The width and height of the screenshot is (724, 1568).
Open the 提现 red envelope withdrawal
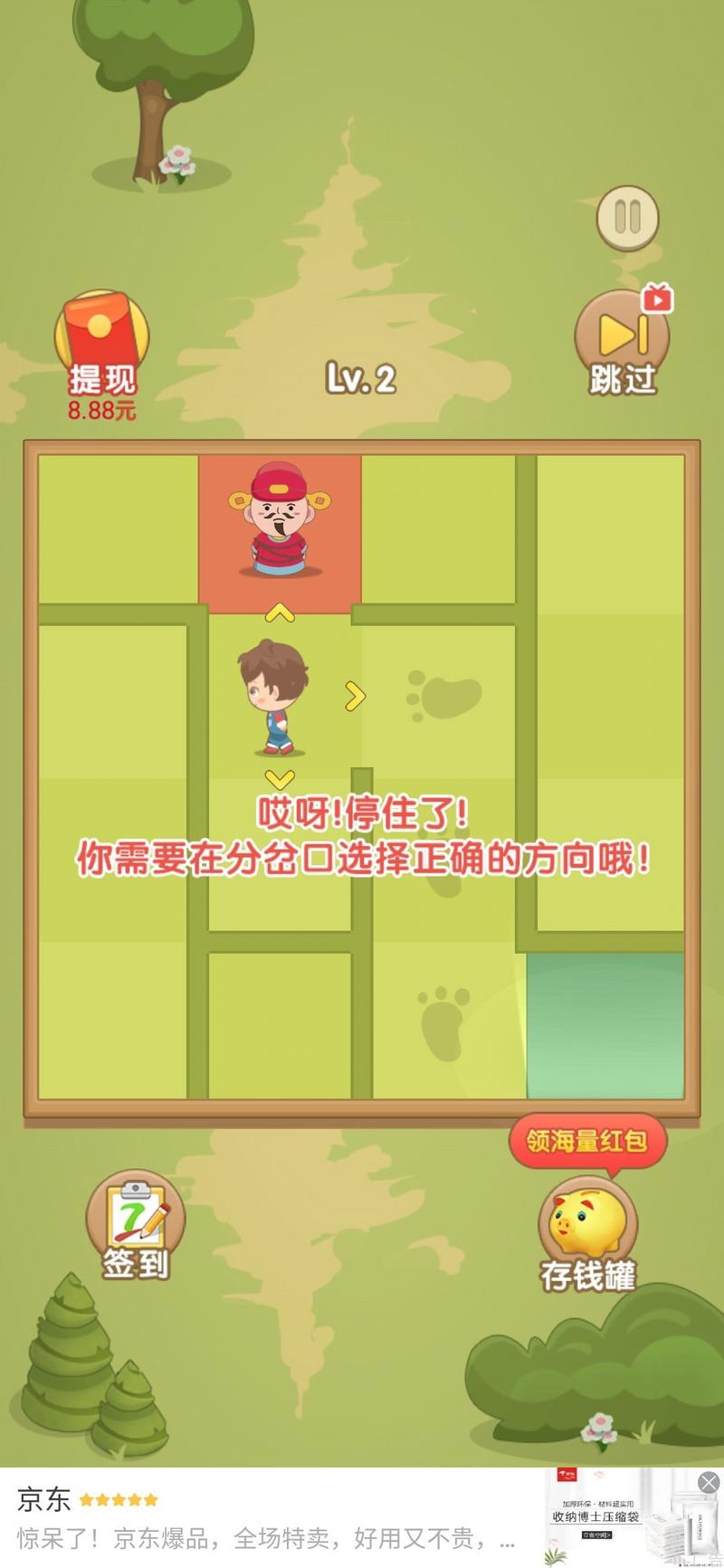point(101,353)
